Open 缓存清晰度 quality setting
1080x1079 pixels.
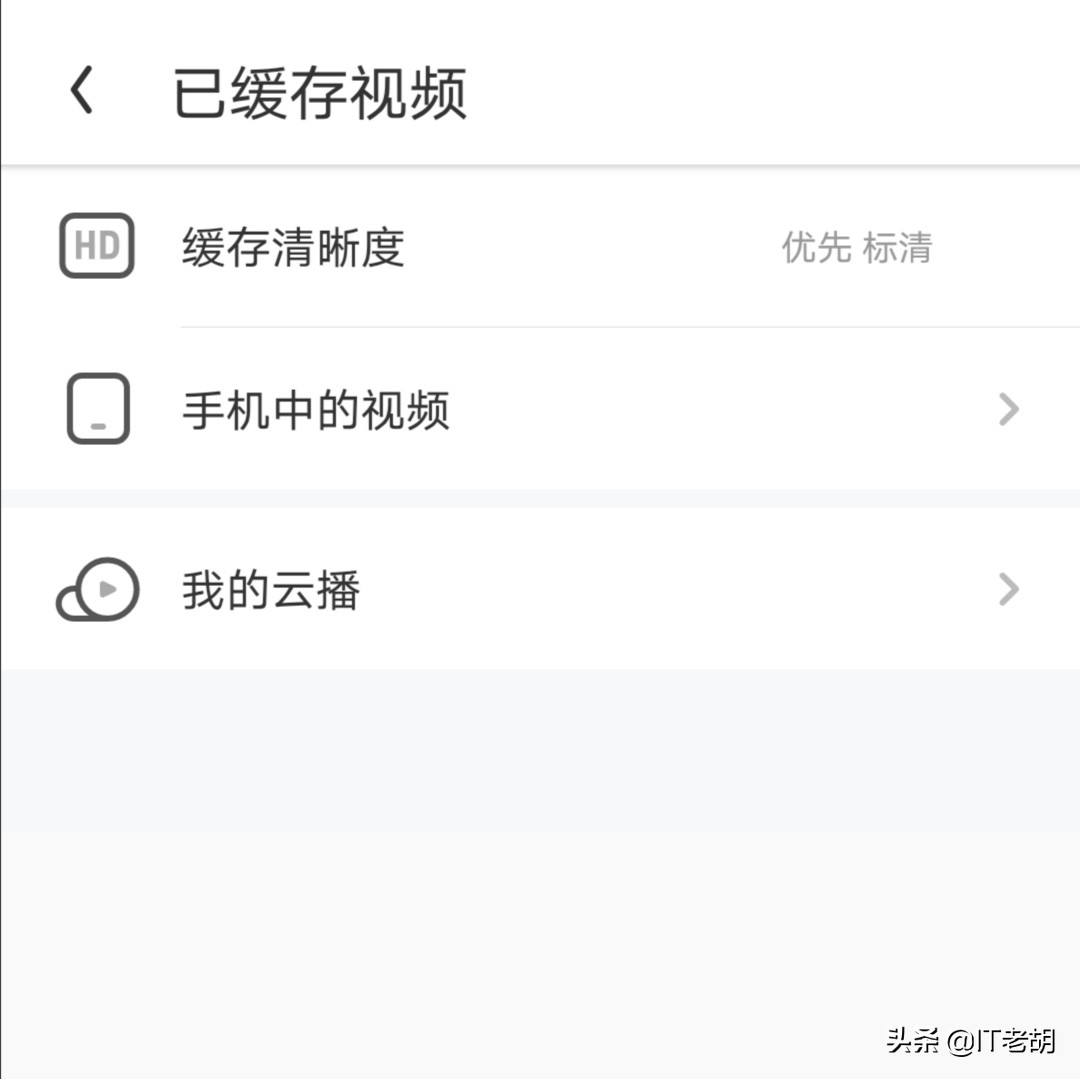point(540,247)
